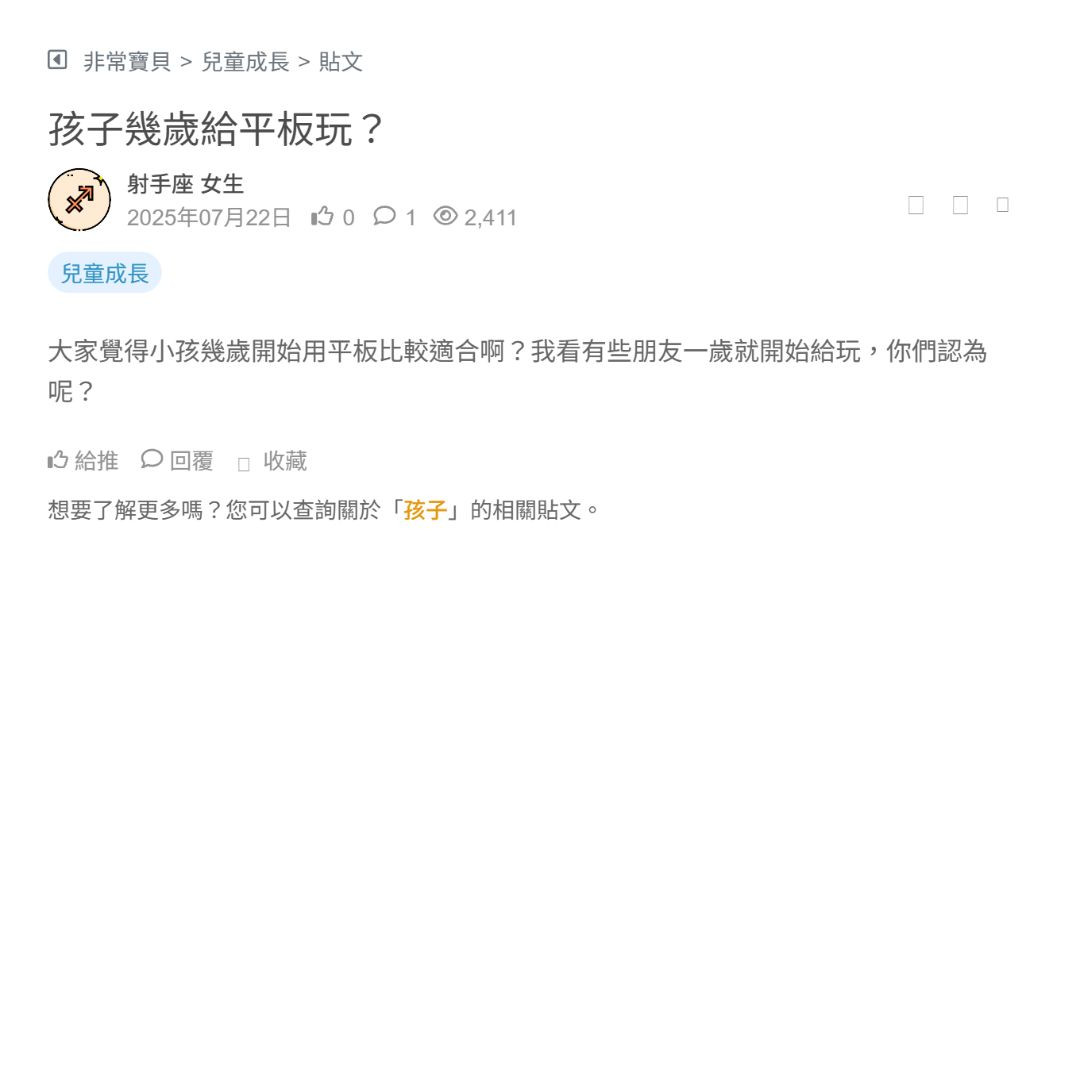Open related posts for 孩子 keyword
The height and width of the screenshot is (1080, 1080).
(425, 510)
